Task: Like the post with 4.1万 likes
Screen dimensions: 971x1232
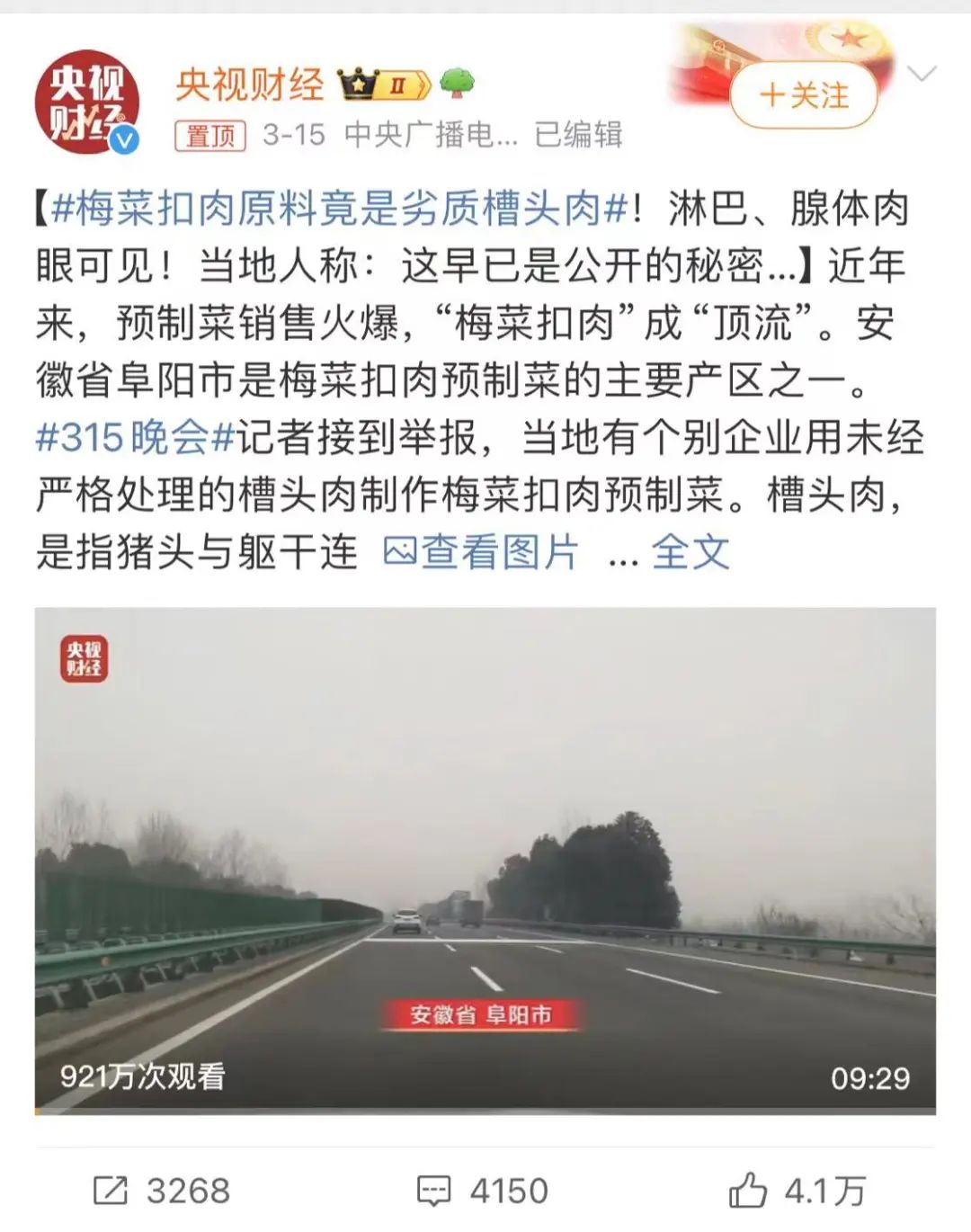Action: pyautogui.click(x=797, y=1191)
